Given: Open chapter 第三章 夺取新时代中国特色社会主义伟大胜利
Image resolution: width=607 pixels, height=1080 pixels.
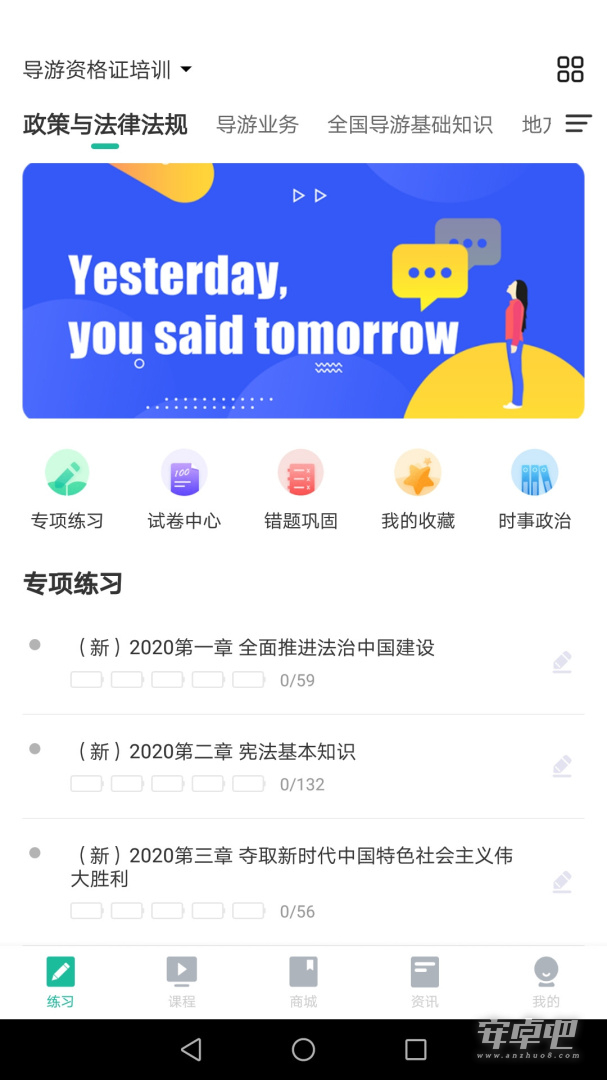Looking at the screenshot, I should (303, 882).
